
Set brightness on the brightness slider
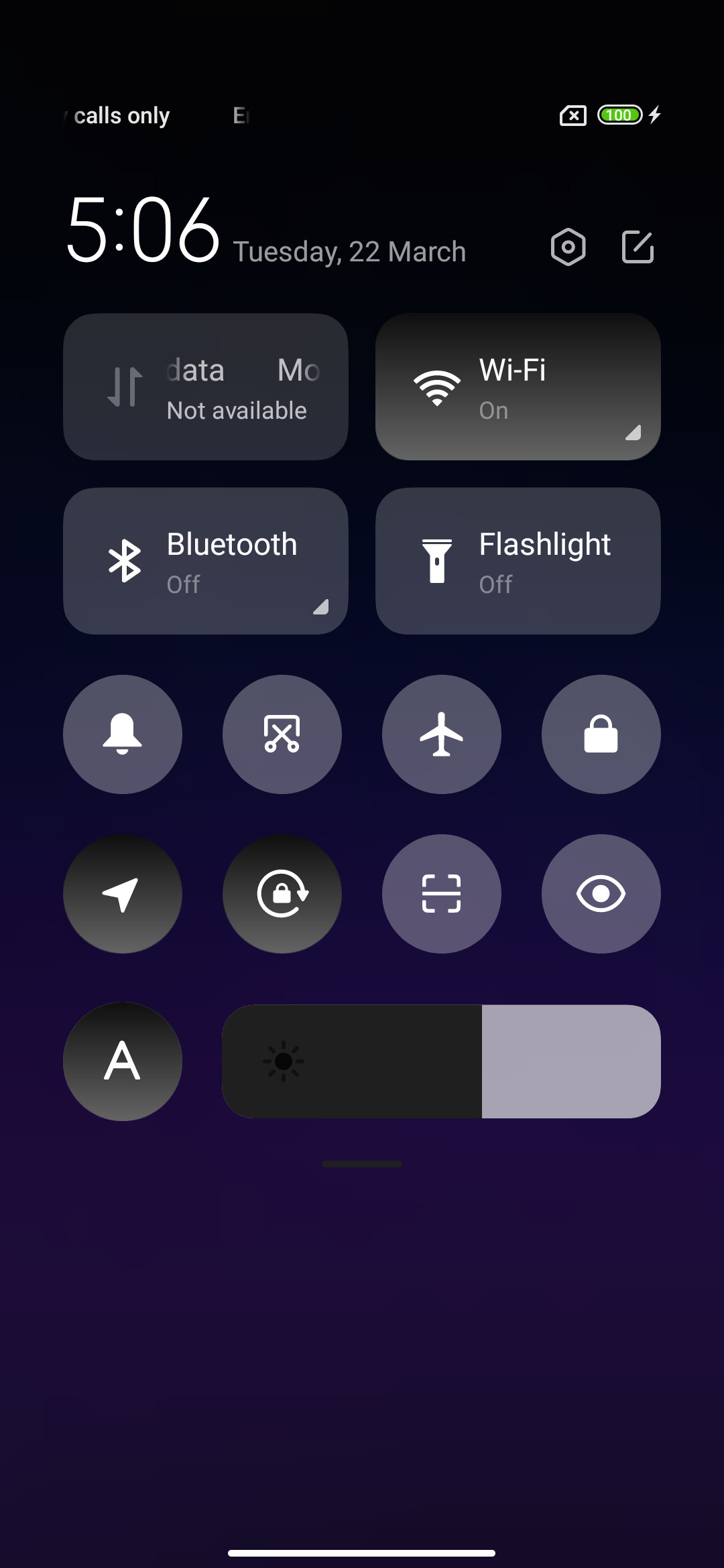coord(442,1061)
